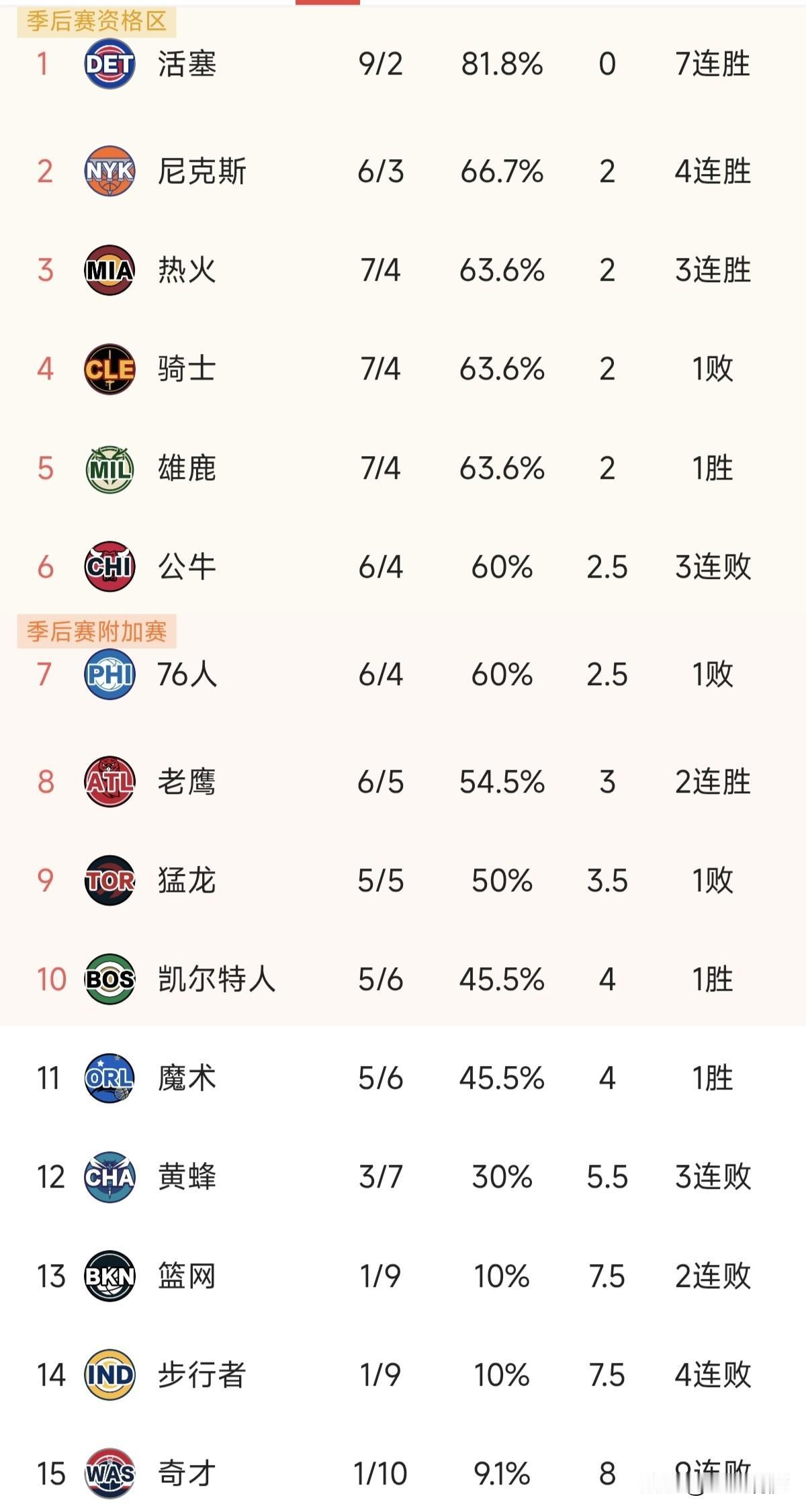The image size is (806, 1512).
Task: Click the Wizards (WAS) team logo
Action: pos(109,1471)
